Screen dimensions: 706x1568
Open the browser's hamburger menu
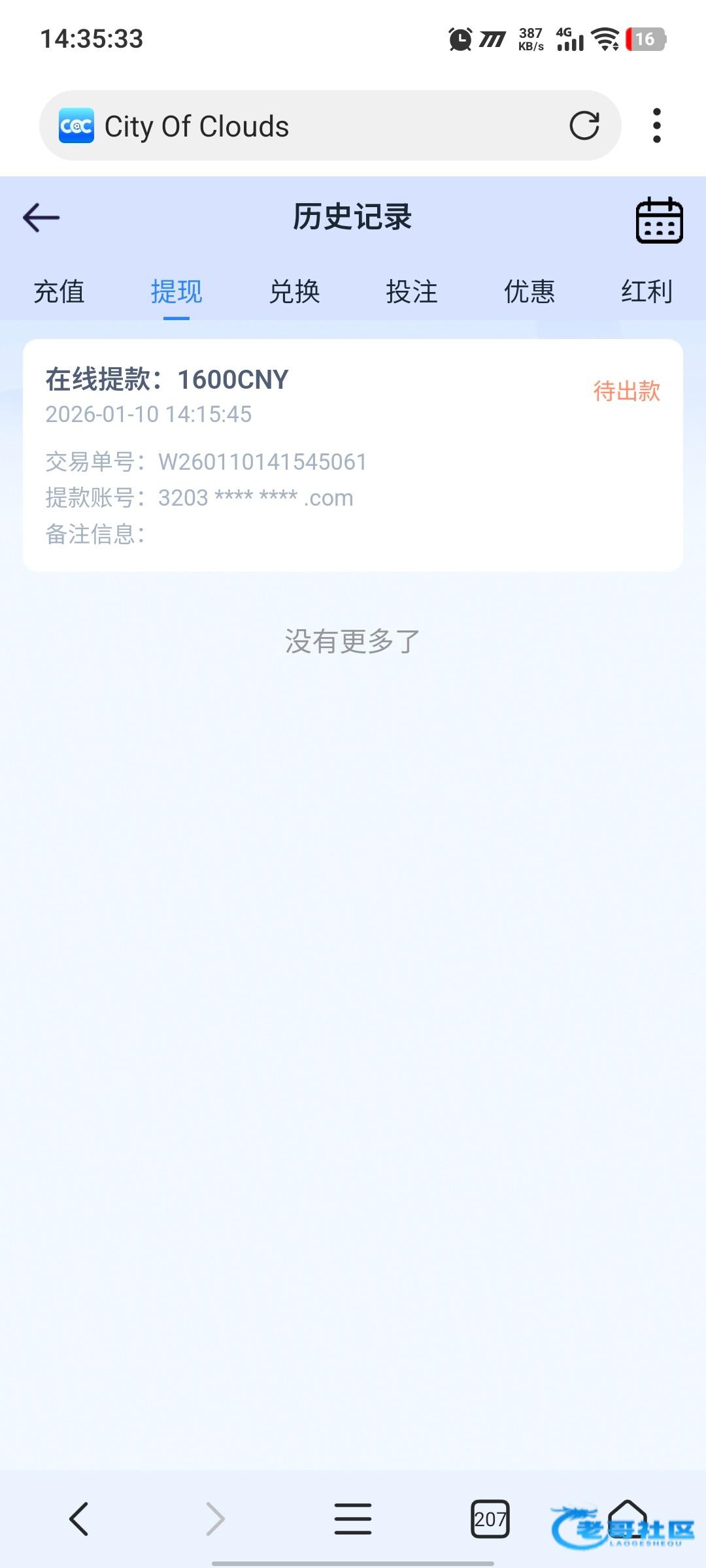353,1518
